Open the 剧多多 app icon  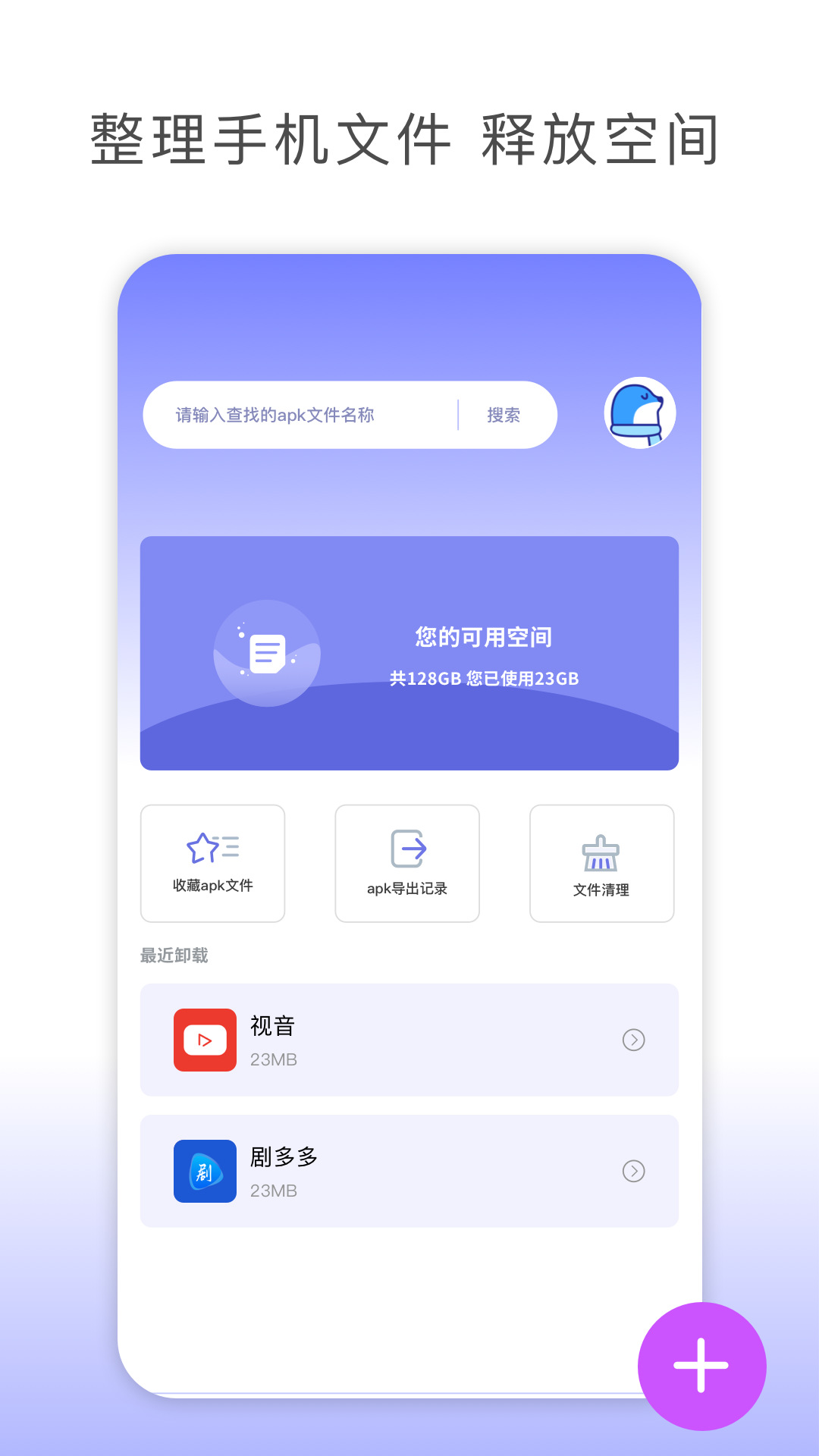click(205, 1172)
